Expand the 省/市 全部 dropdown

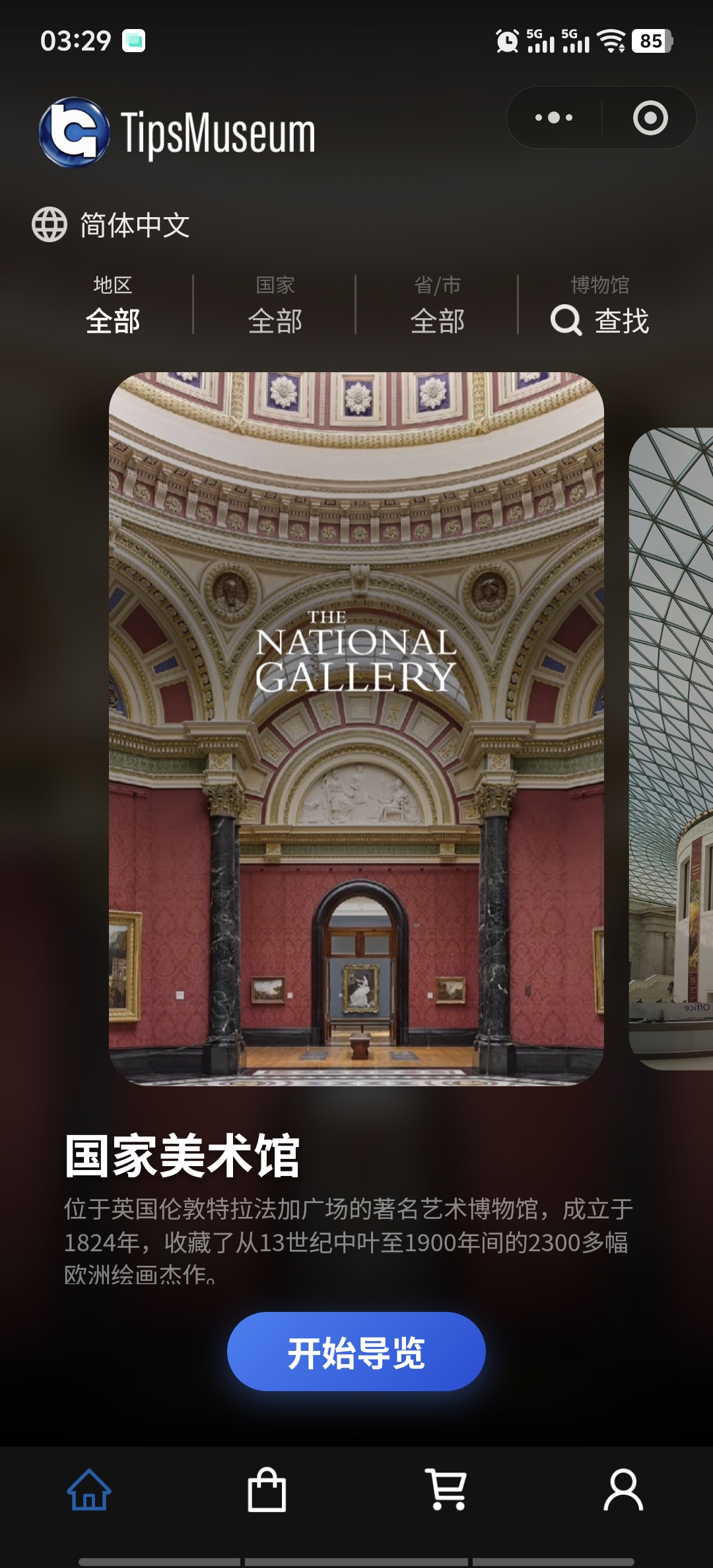438,322
